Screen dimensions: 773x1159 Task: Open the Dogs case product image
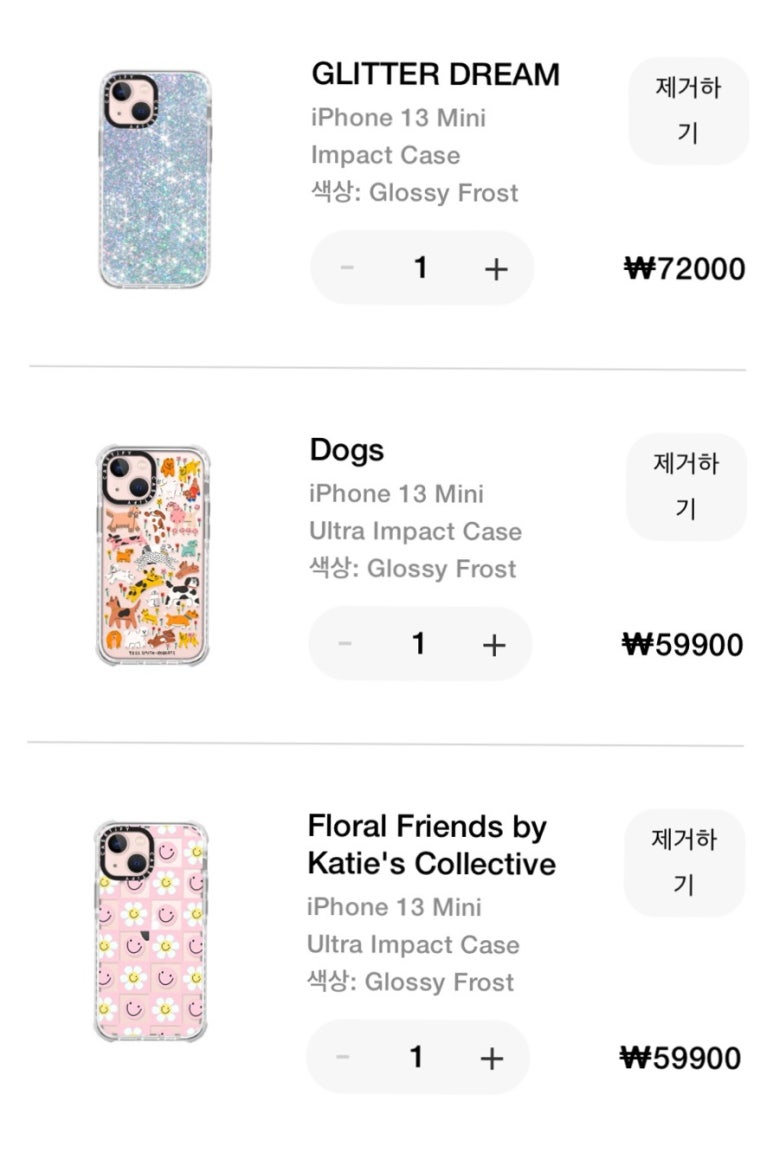coord(153,555)
